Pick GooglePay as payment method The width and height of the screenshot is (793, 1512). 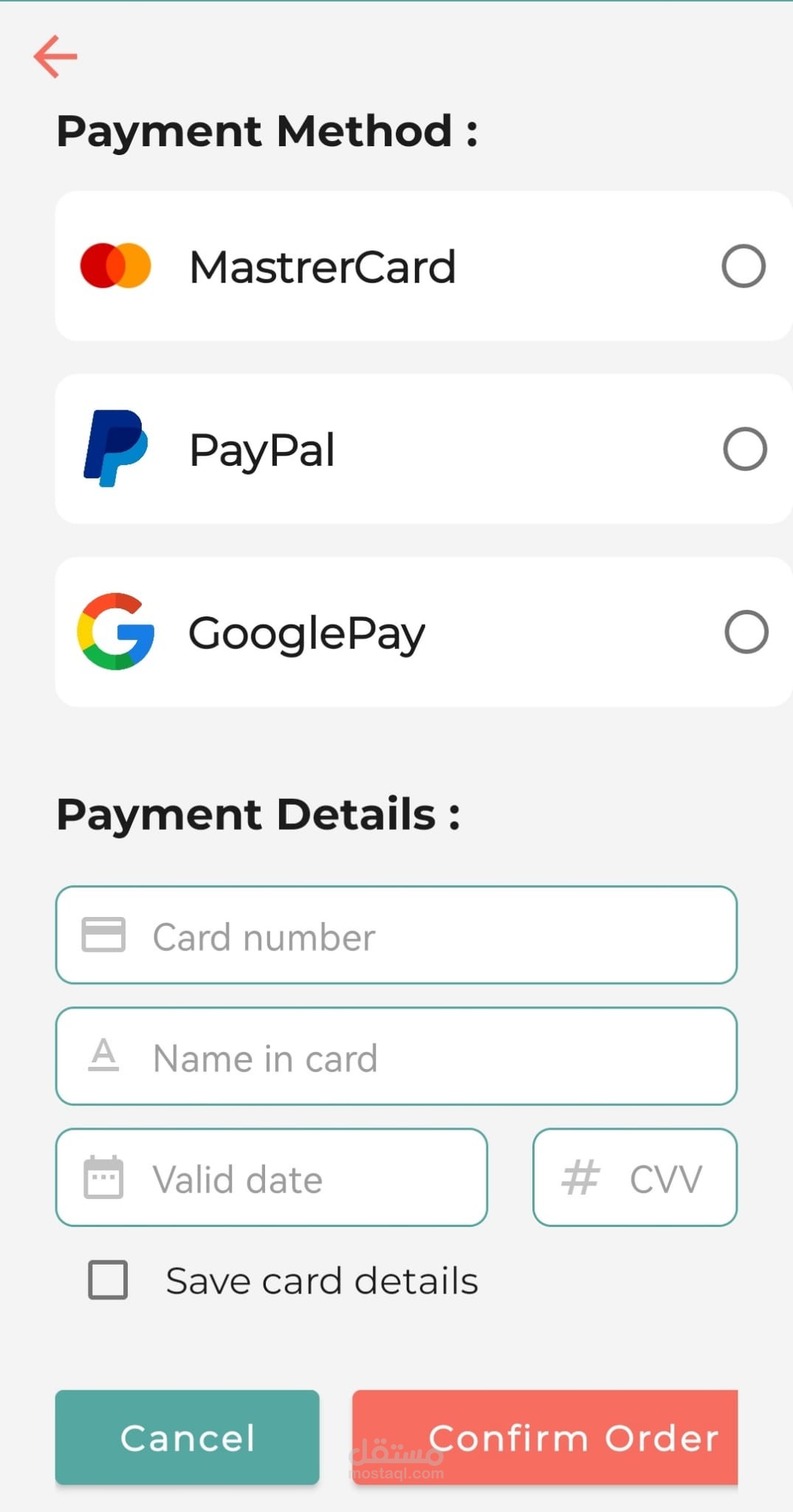(746, 632)
